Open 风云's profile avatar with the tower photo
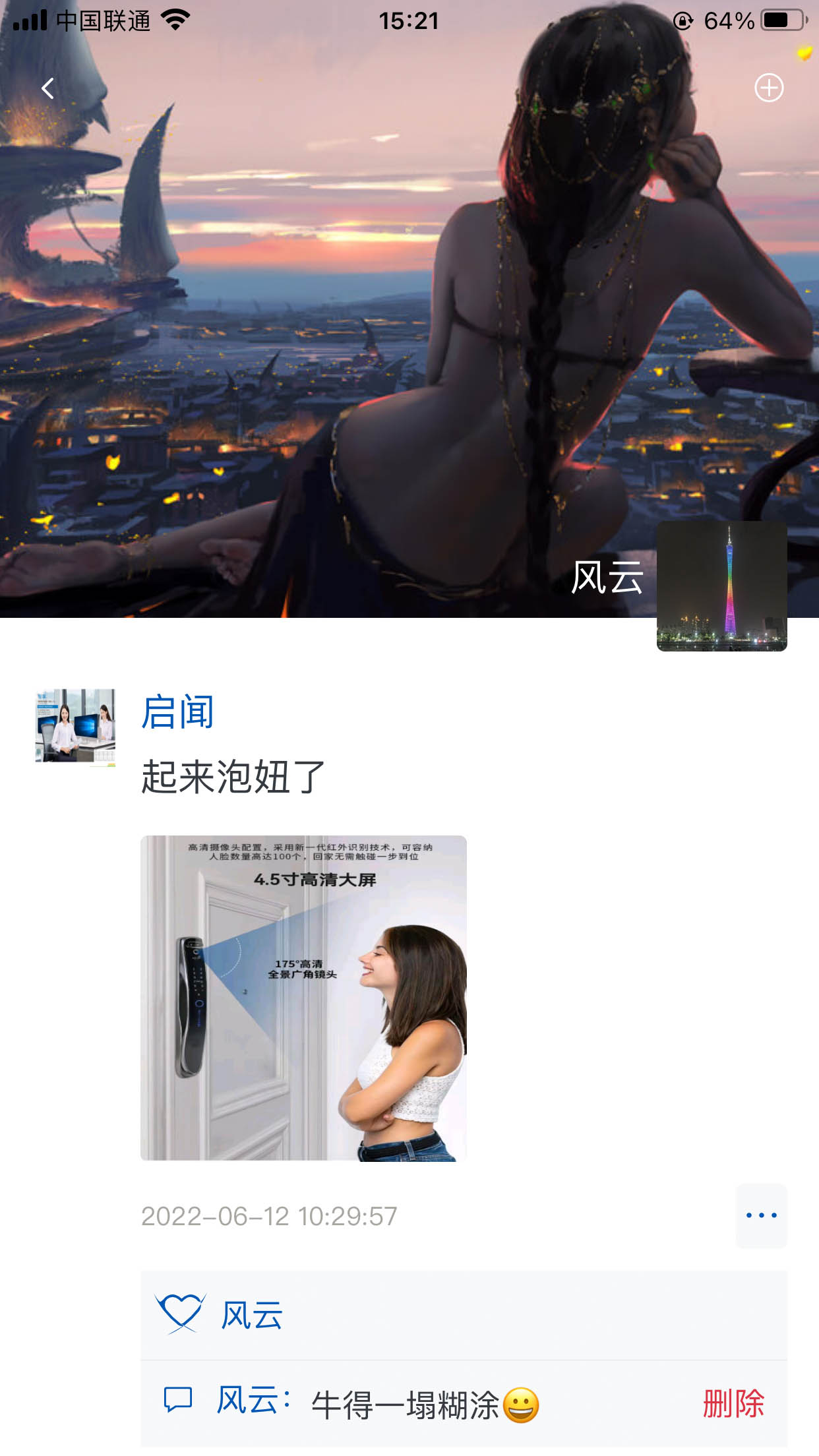Image resolution: width=819 pixels, height=1456 pixels. click(721, 586)
